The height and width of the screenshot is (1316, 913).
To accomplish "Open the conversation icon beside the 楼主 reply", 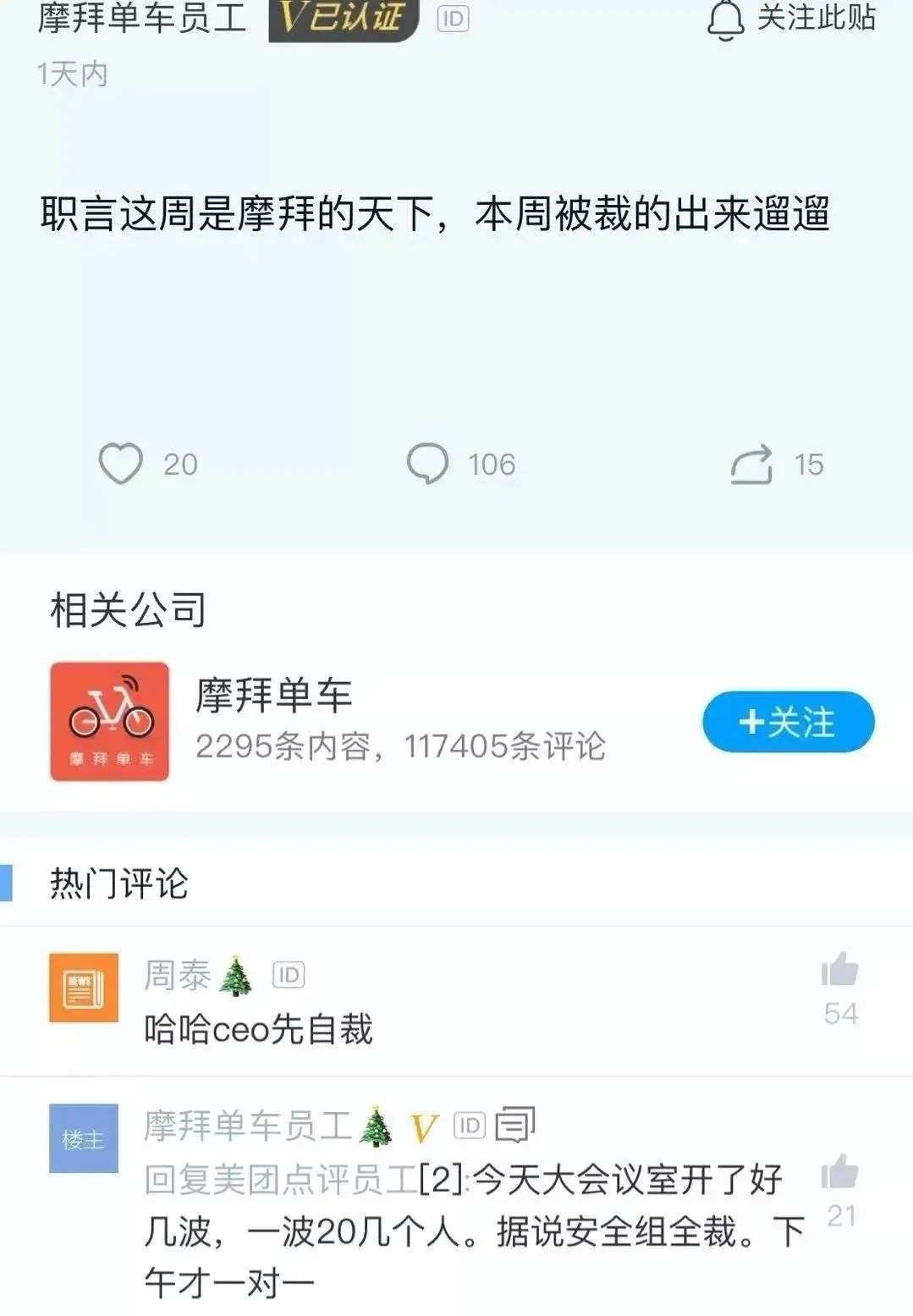I will tap(514, 1125).
